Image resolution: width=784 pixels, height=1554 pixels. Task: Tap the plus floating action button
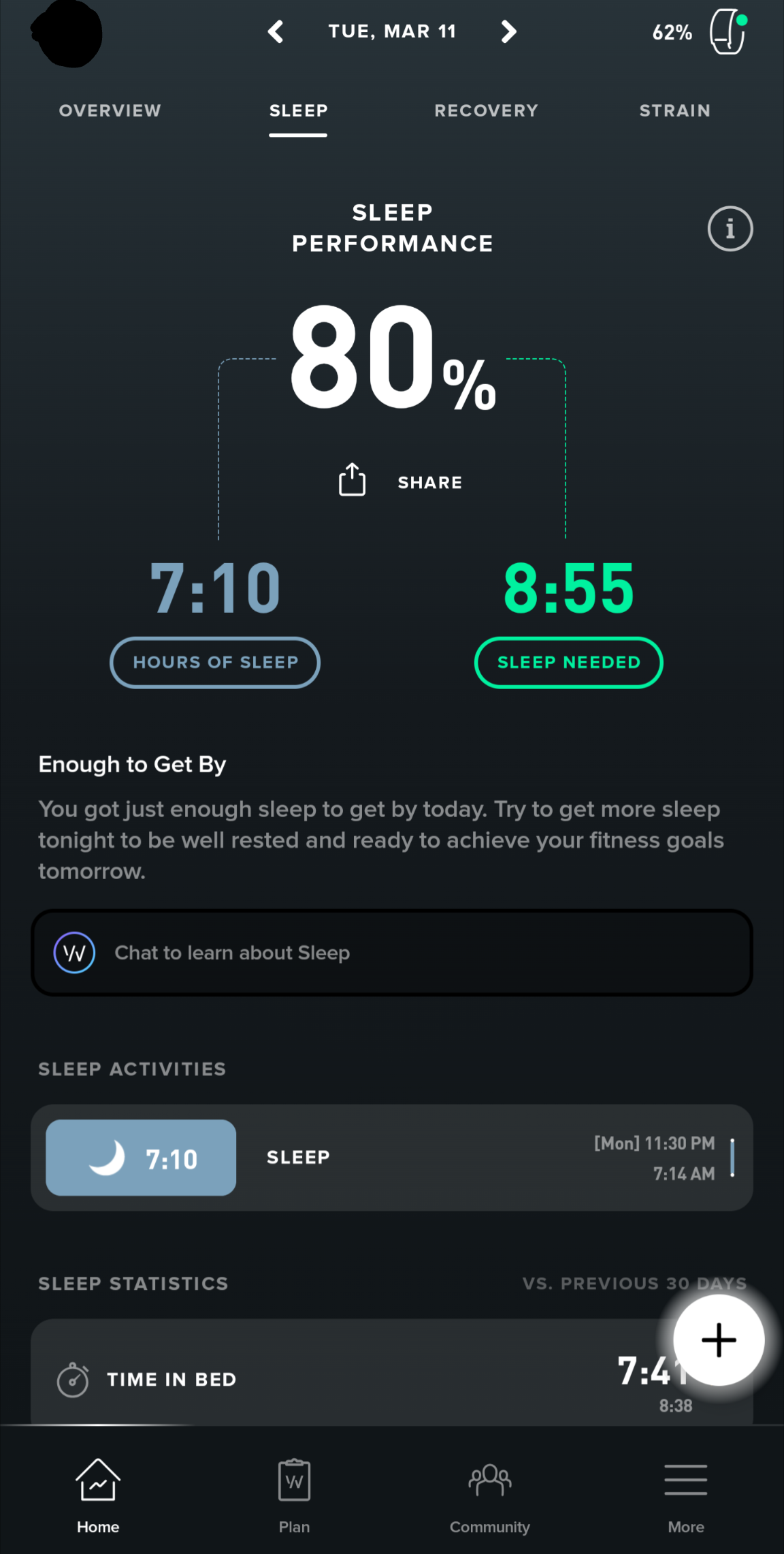click(719, 1340)
